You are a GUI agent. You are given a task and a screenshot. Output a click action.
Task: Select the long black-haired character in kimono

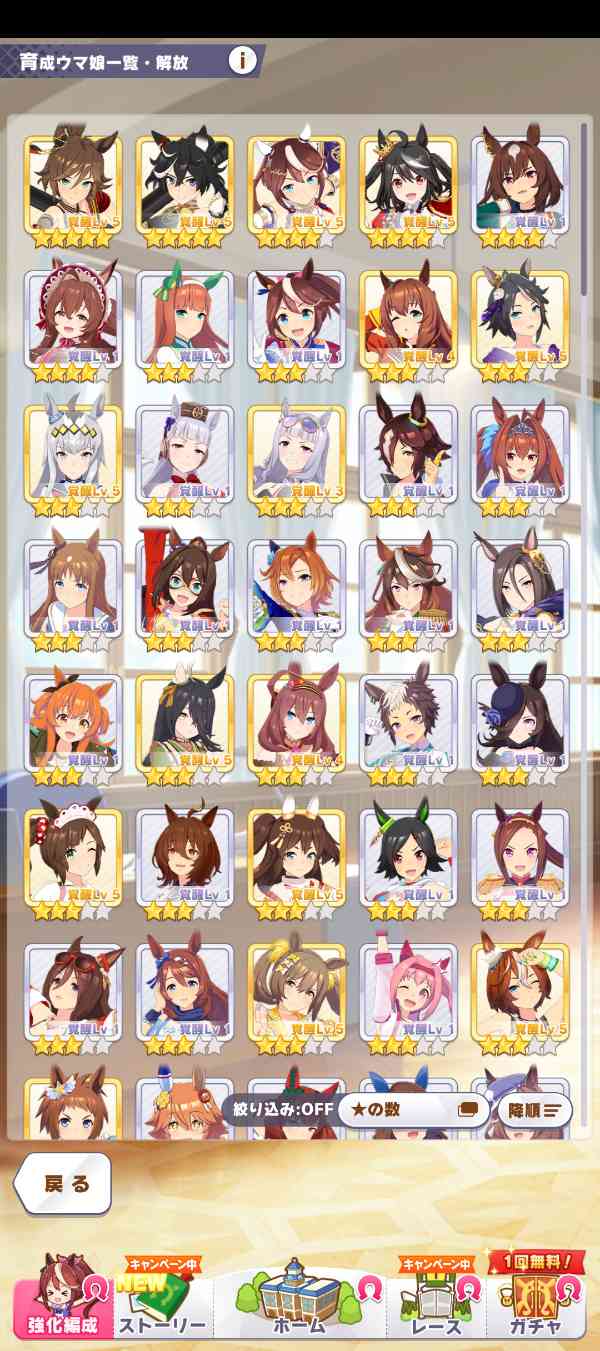(184, 722)
